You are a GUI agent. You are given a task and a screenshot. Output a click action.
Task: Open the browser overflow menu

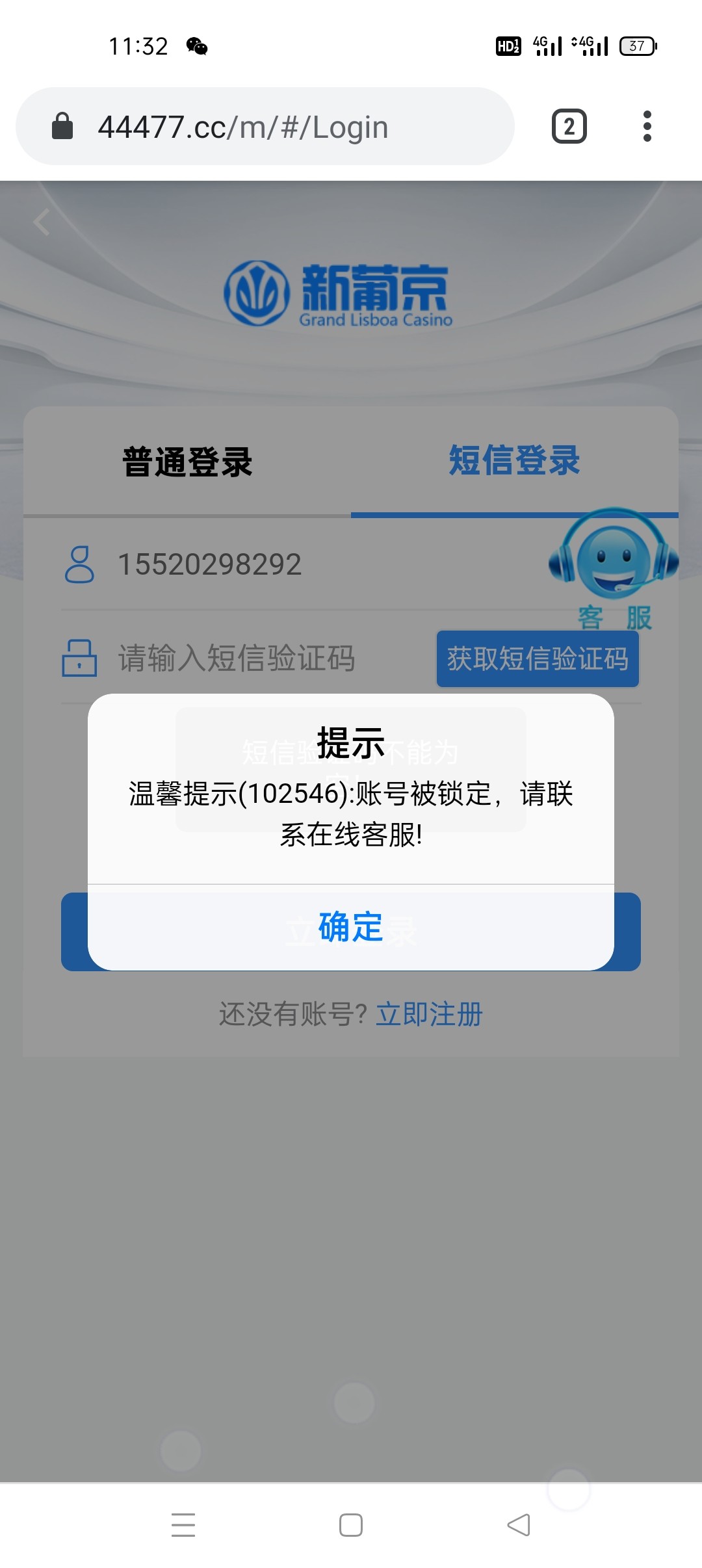[646, 127]
